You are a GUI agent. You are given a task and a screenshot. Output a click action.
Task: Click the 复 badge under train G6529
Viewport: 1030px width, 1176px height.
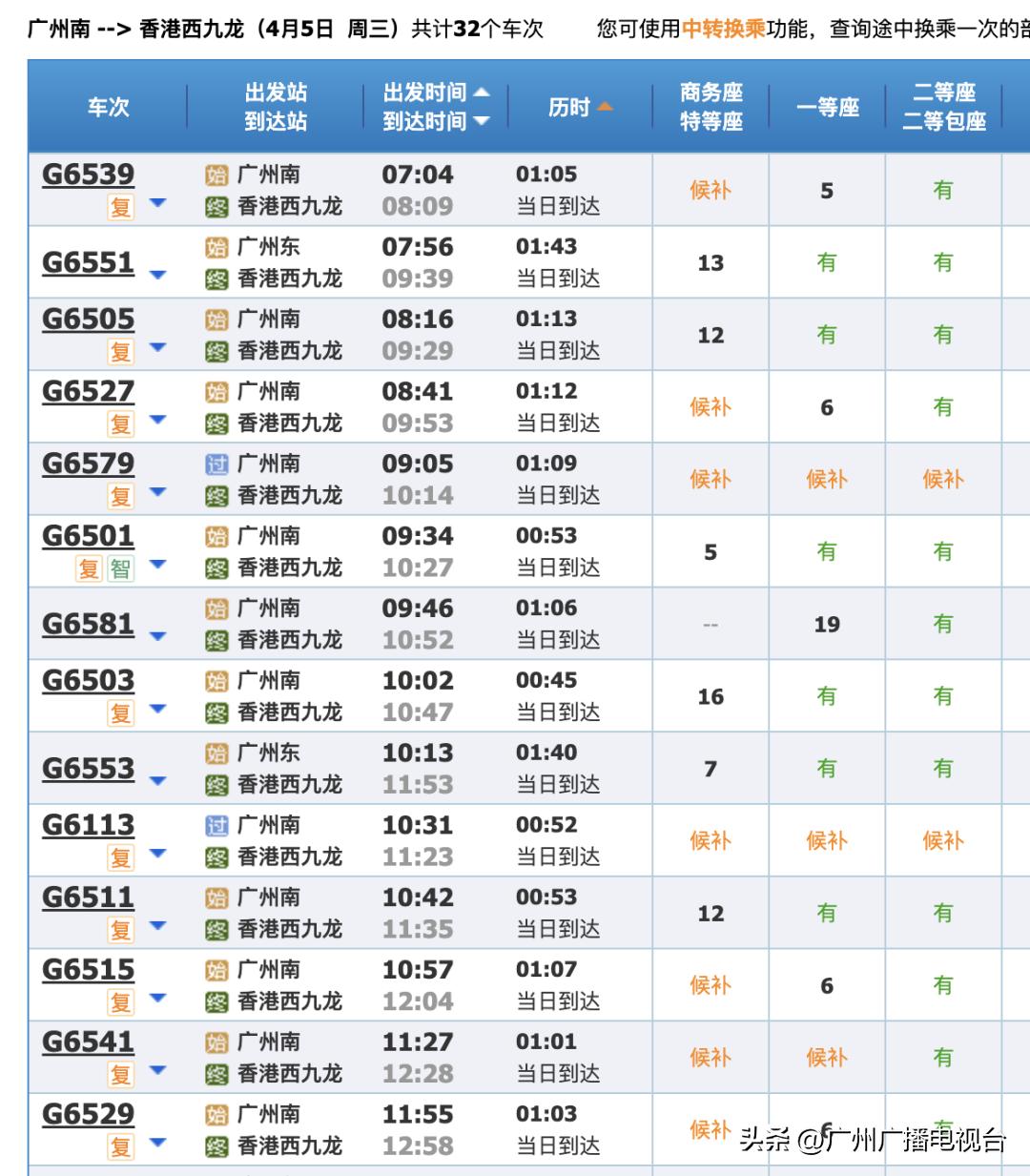click(119, 1145)
